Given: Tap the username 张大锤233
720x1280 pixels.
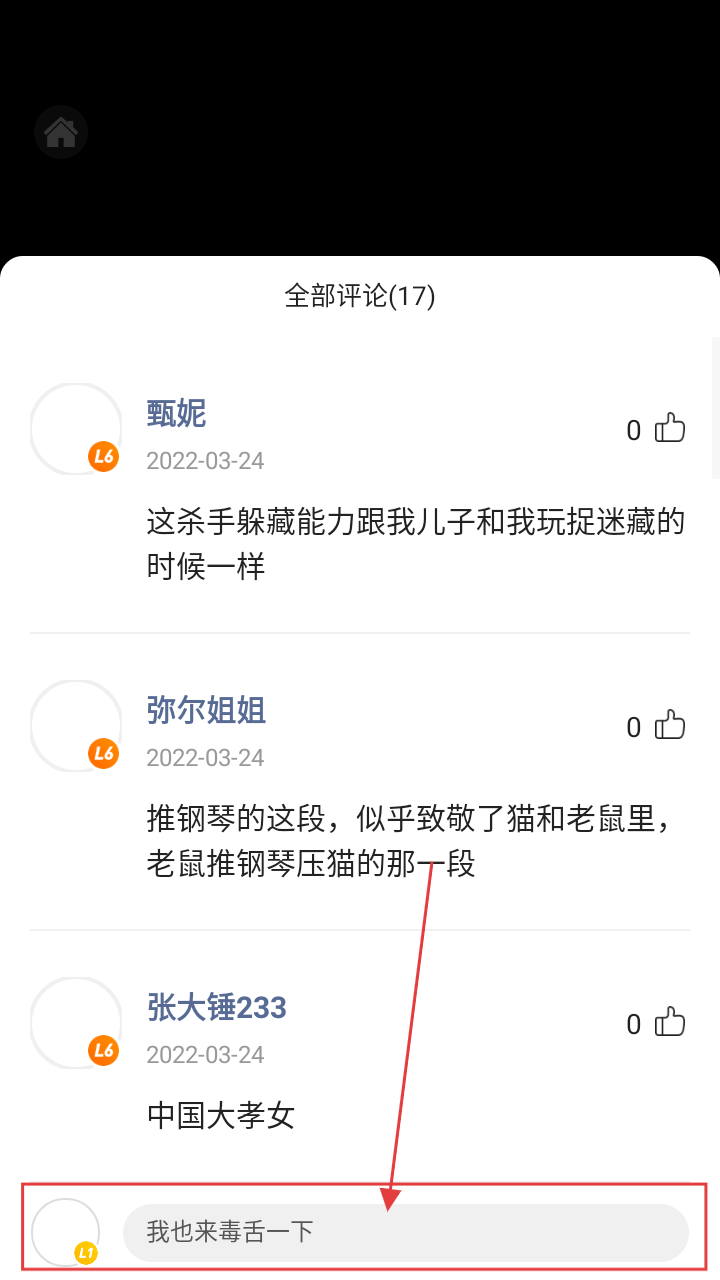Looking at the screenshot, I should 217,1007.
